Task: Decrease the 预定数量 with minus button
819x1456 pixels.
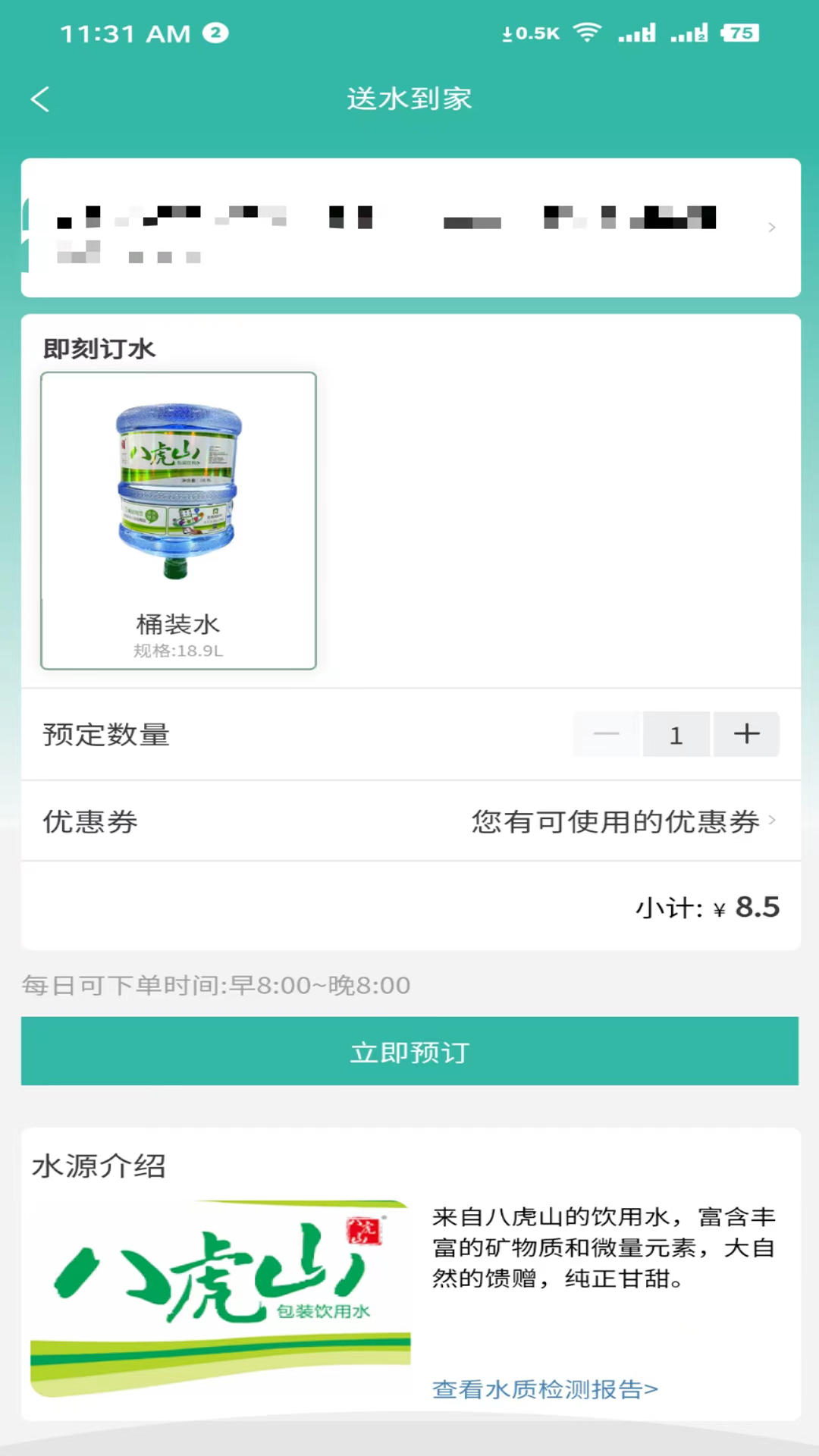Action: click(x=606, y=734)
